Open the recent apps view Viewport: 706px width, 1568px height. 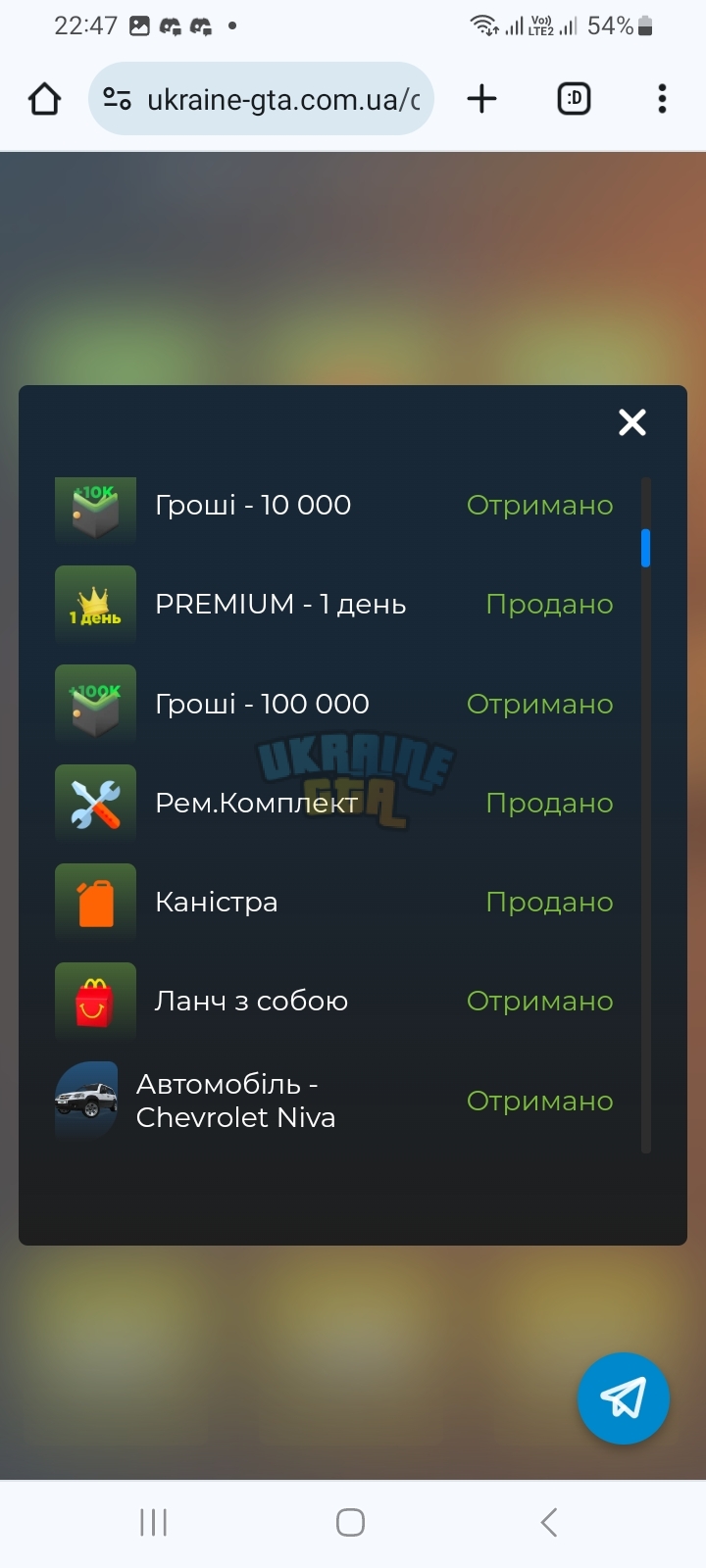click(x=154, y=1522)
